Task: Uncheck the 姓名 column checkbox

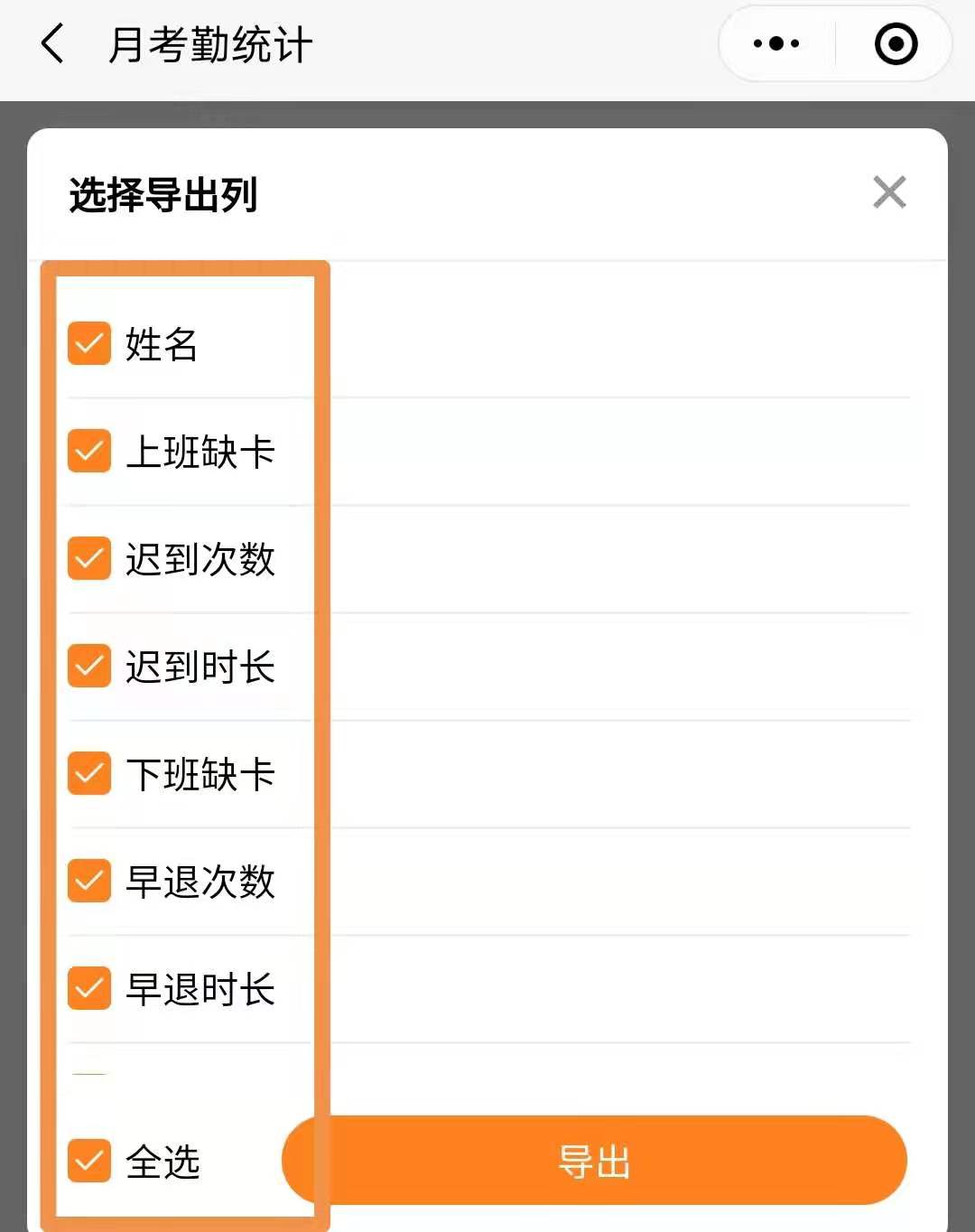Action: click(89, 344)
